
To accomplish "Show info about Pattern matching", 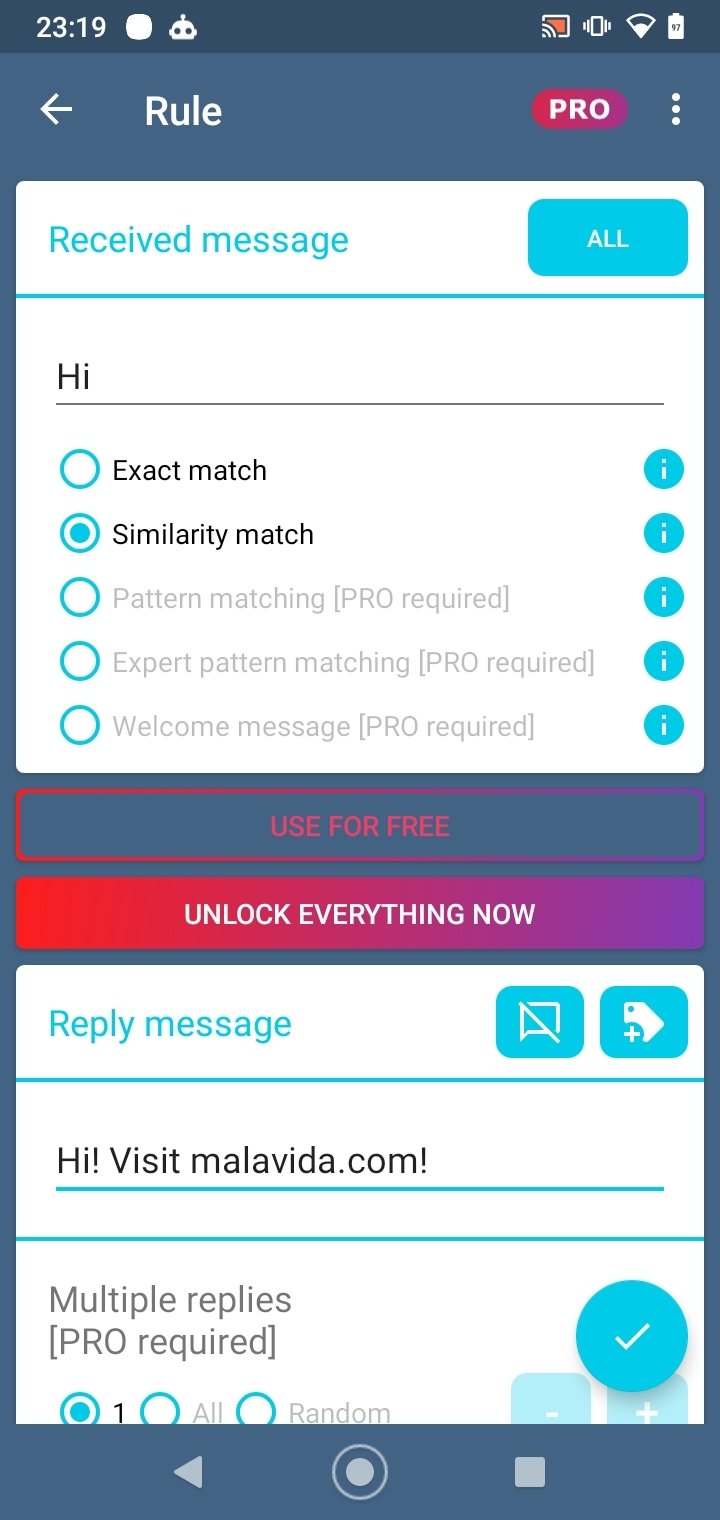I will click(663, 598).
